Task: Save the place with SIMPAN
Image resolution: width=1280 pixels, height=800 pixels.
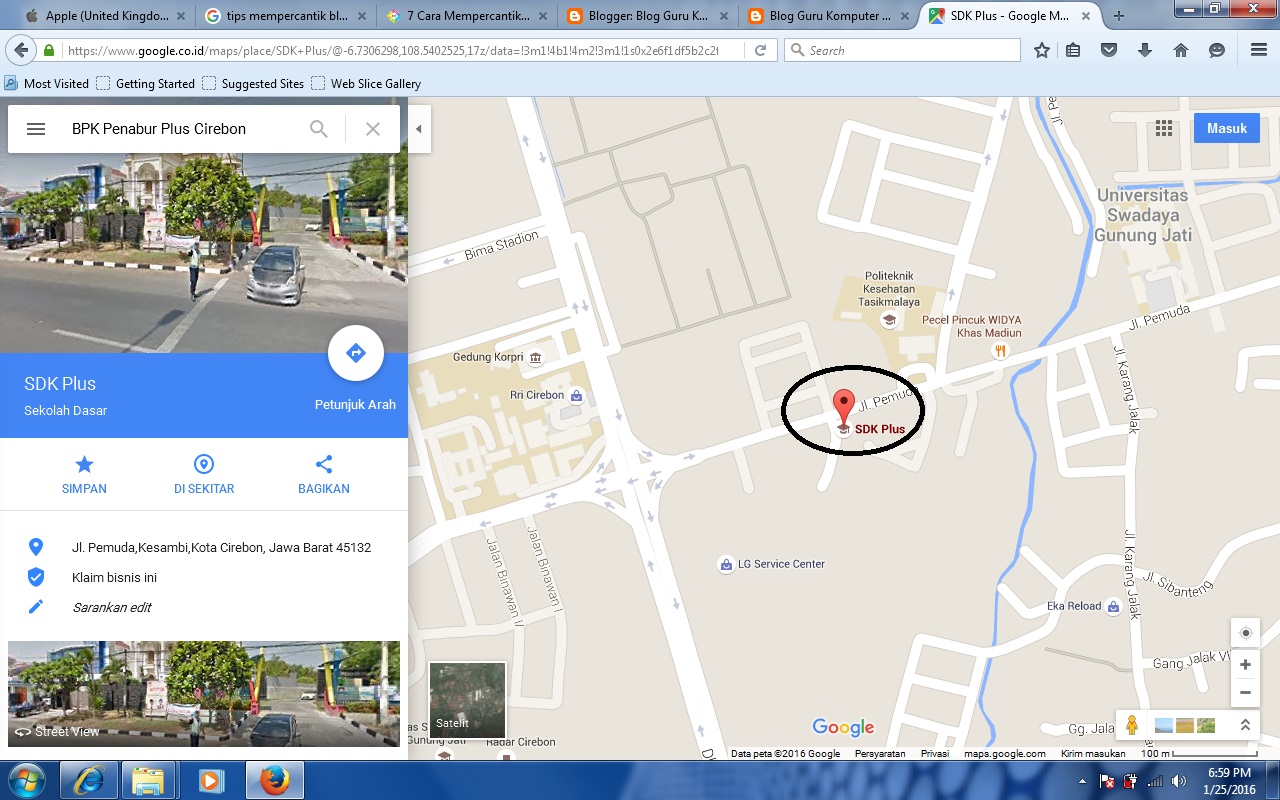Action: point(84,474)
